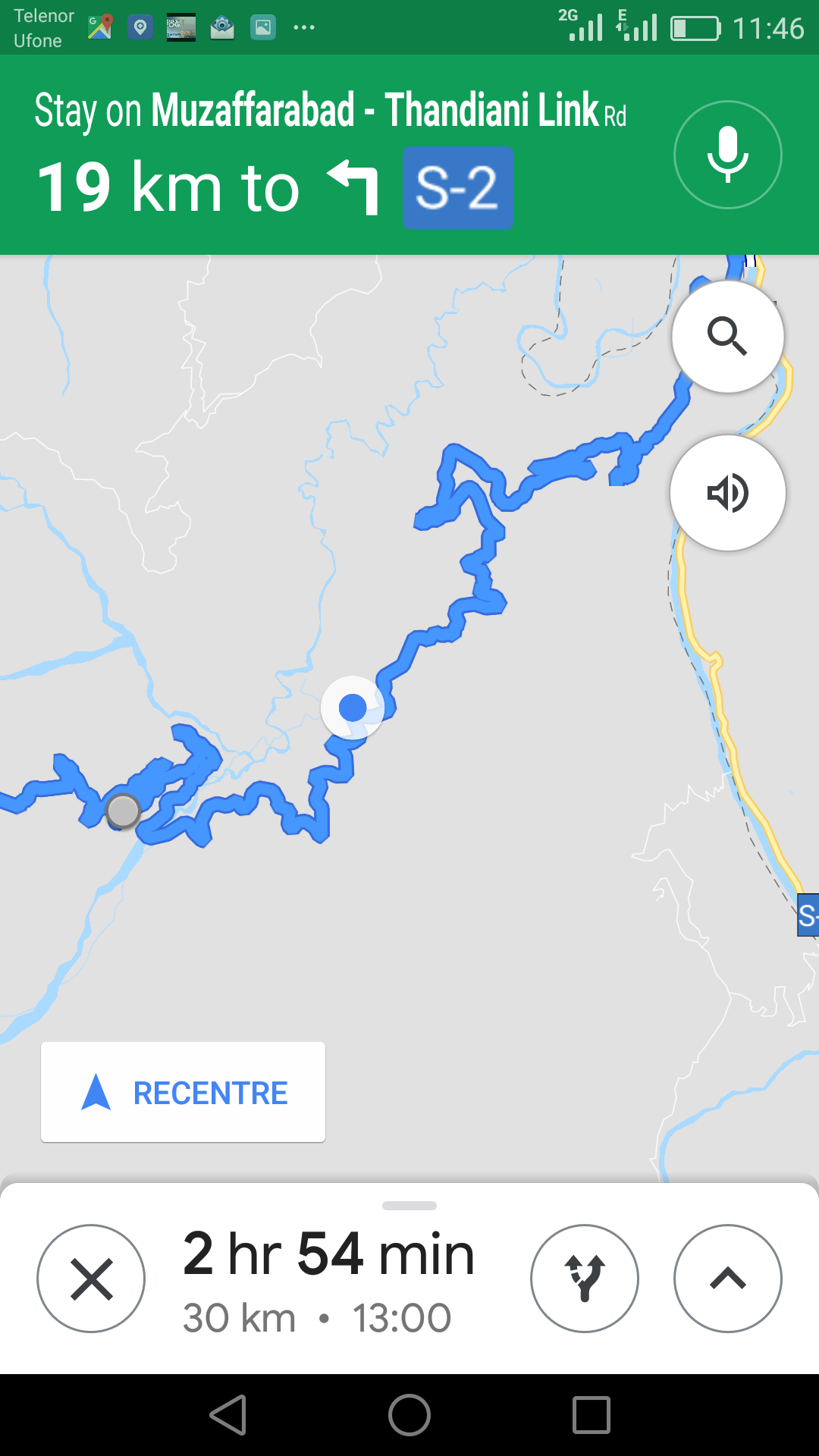Search along the route
The image size is (819, 1456).
[727, 336]
